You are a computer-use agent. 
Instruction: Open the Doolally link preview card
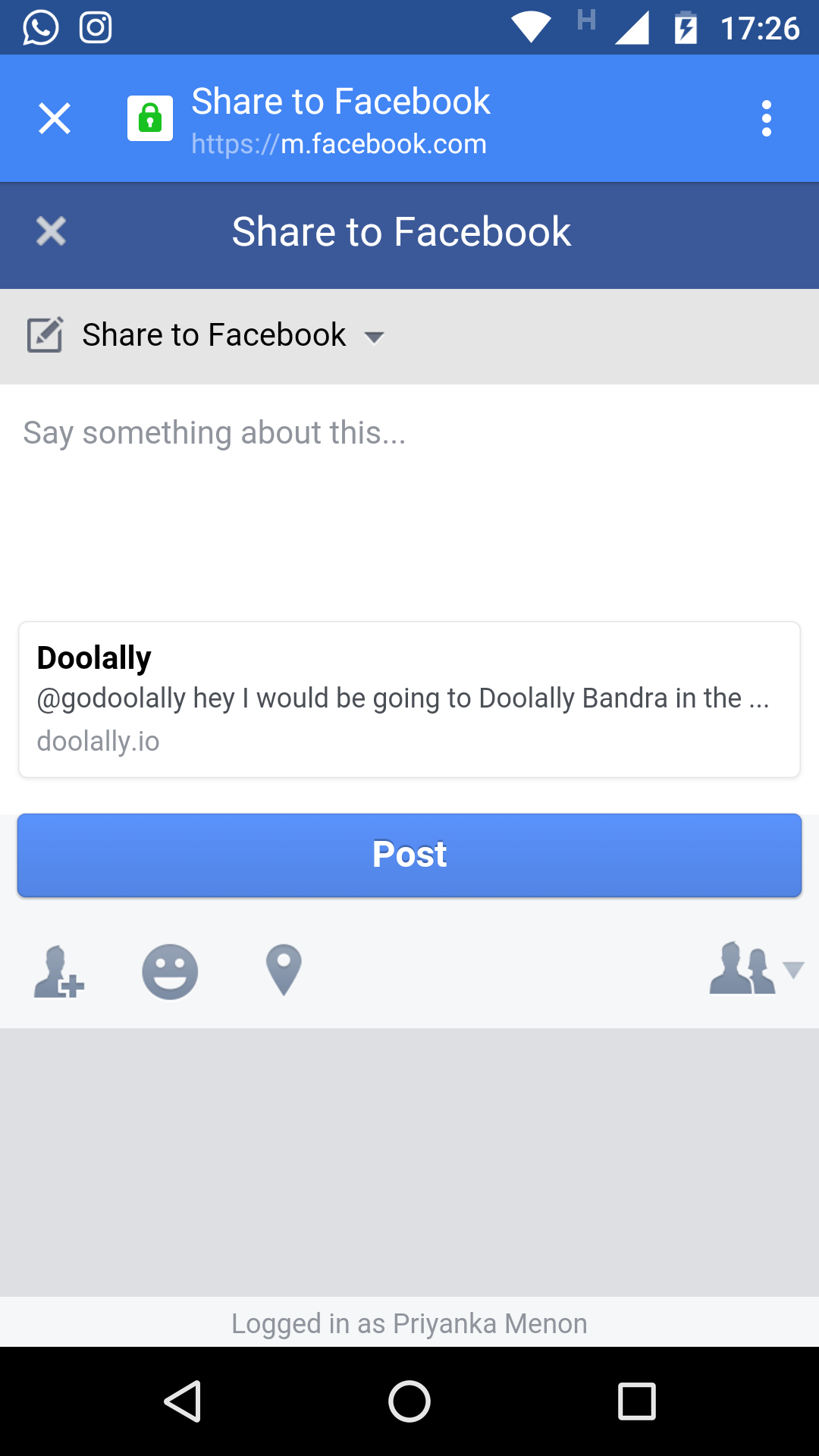[409, 699]
